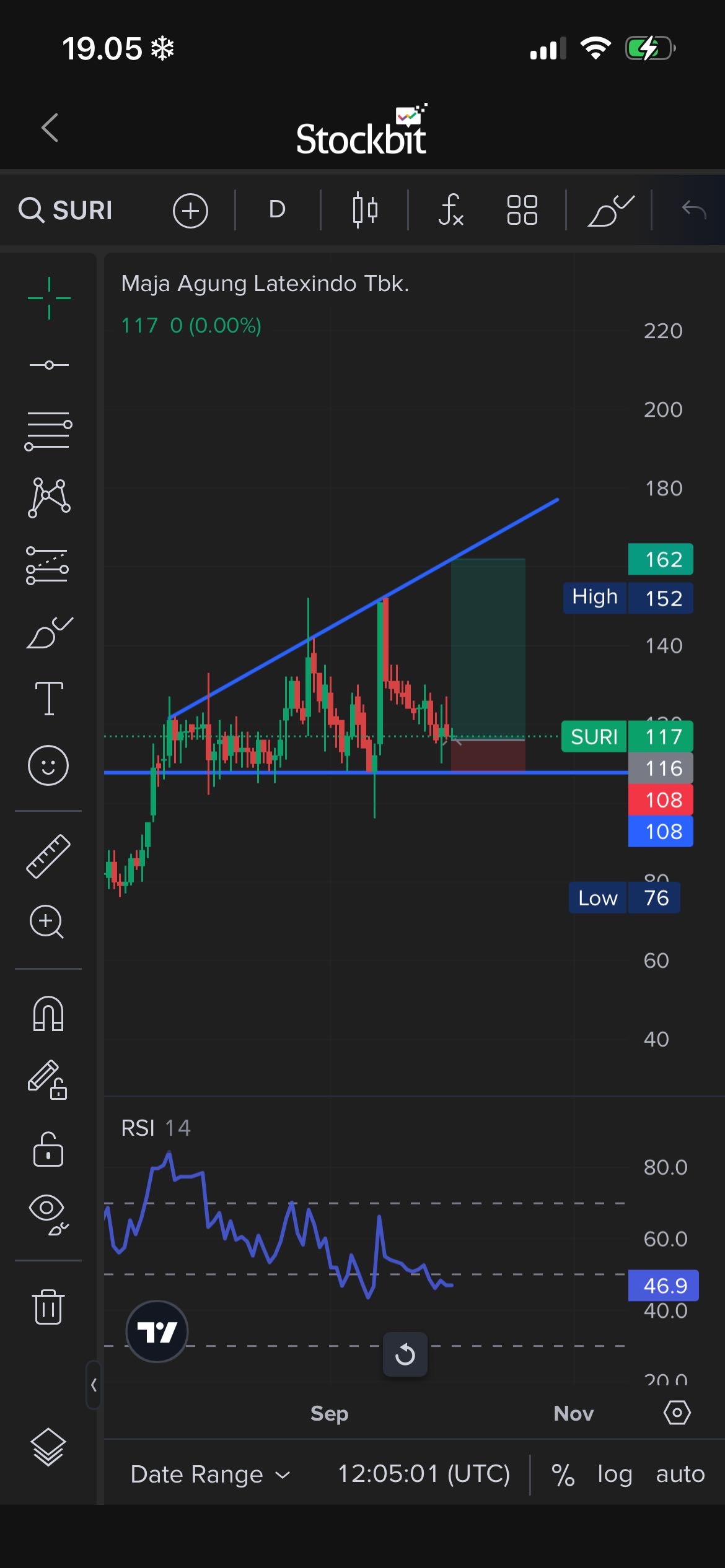725x1568 pixels.
Task: Open the candlestick chart type selector
Action: pyautogui.click(x=364, y=210)
